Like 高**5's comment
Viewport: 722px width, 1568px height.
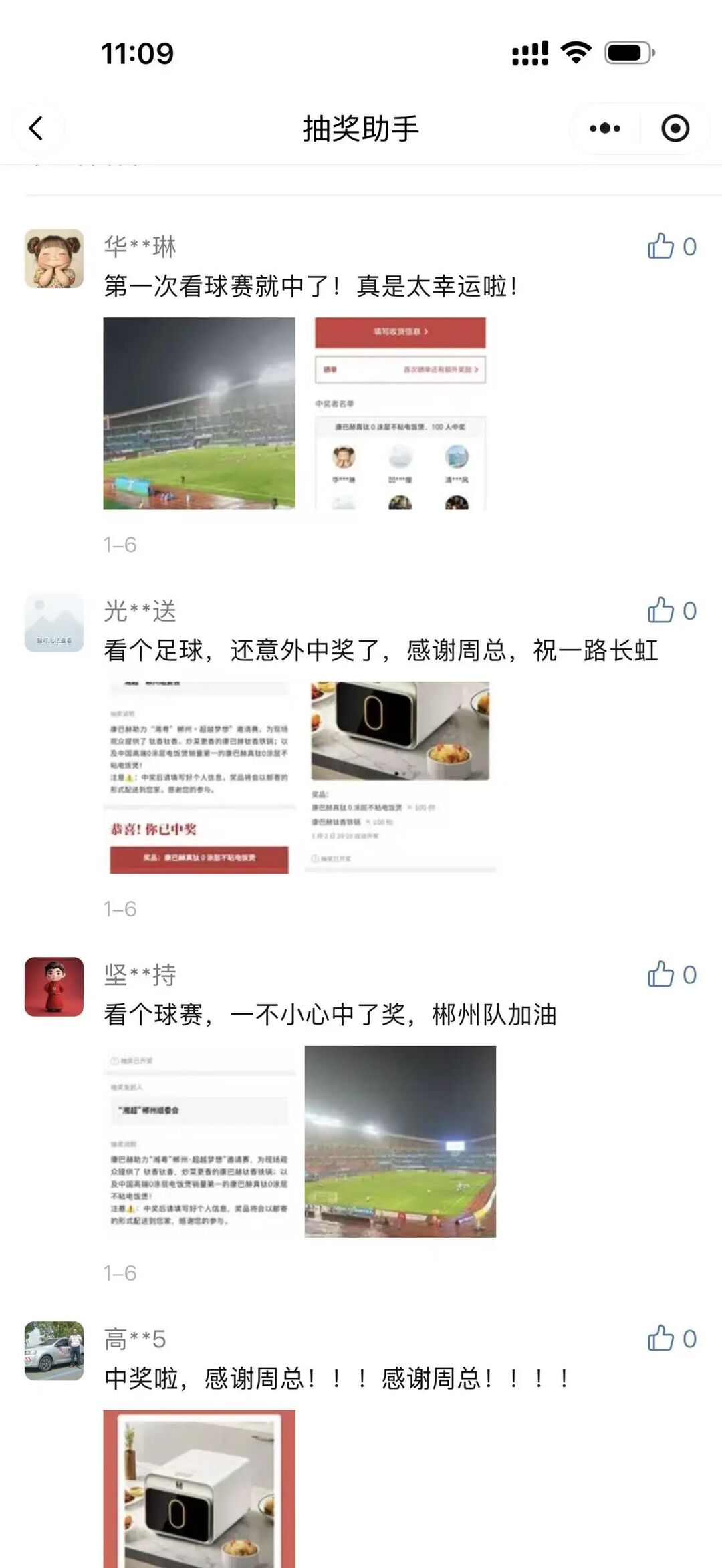coord(661,1339)
